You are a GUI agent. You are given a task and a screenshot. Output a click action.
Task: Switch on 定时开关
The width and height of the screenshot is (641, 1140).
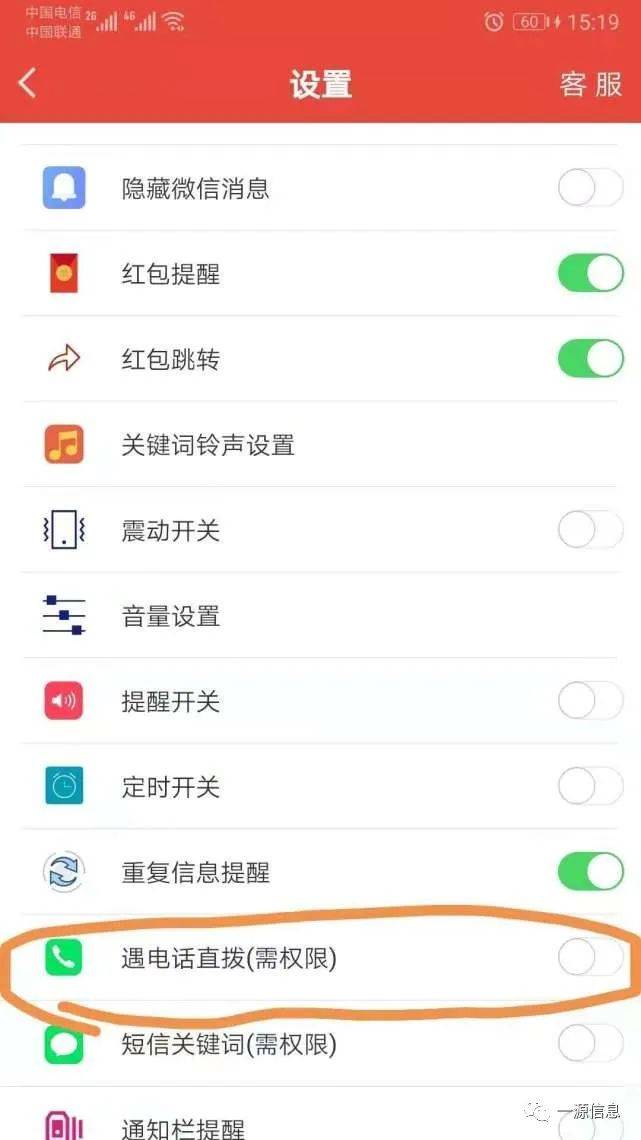(x=590, y=787)
